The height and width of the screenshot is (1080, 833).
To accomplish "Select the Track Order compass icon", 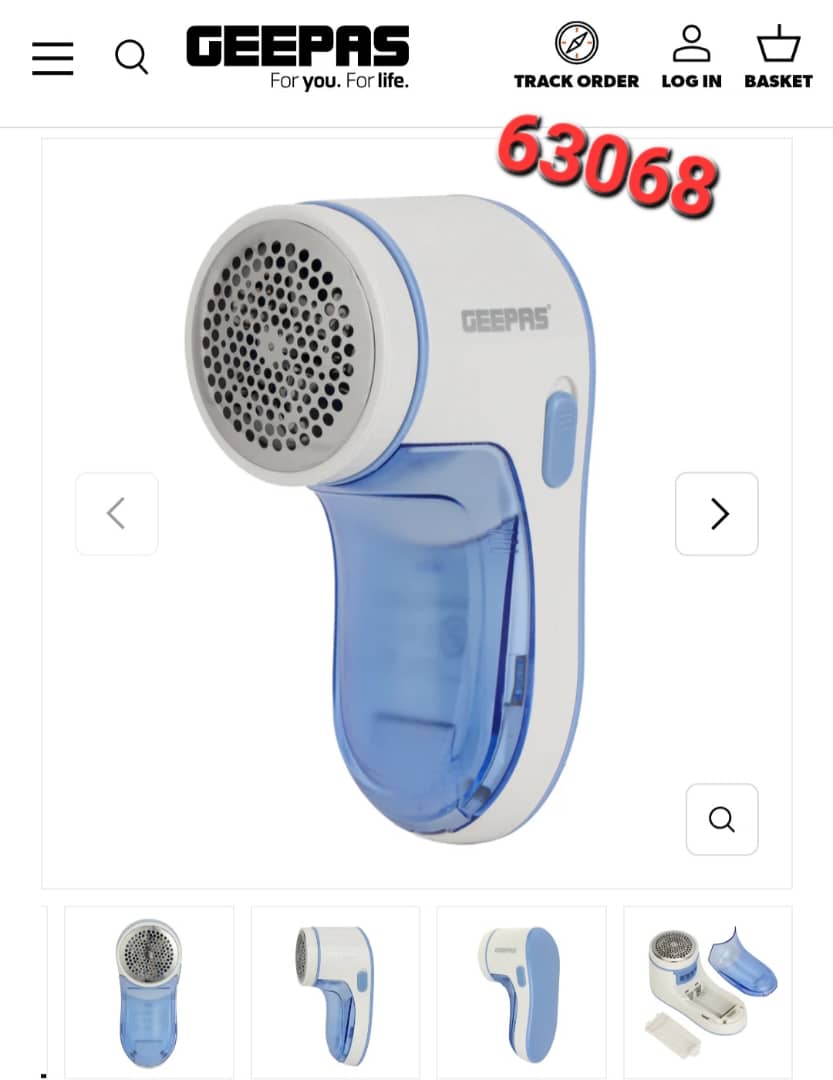I will click(576, 44).
